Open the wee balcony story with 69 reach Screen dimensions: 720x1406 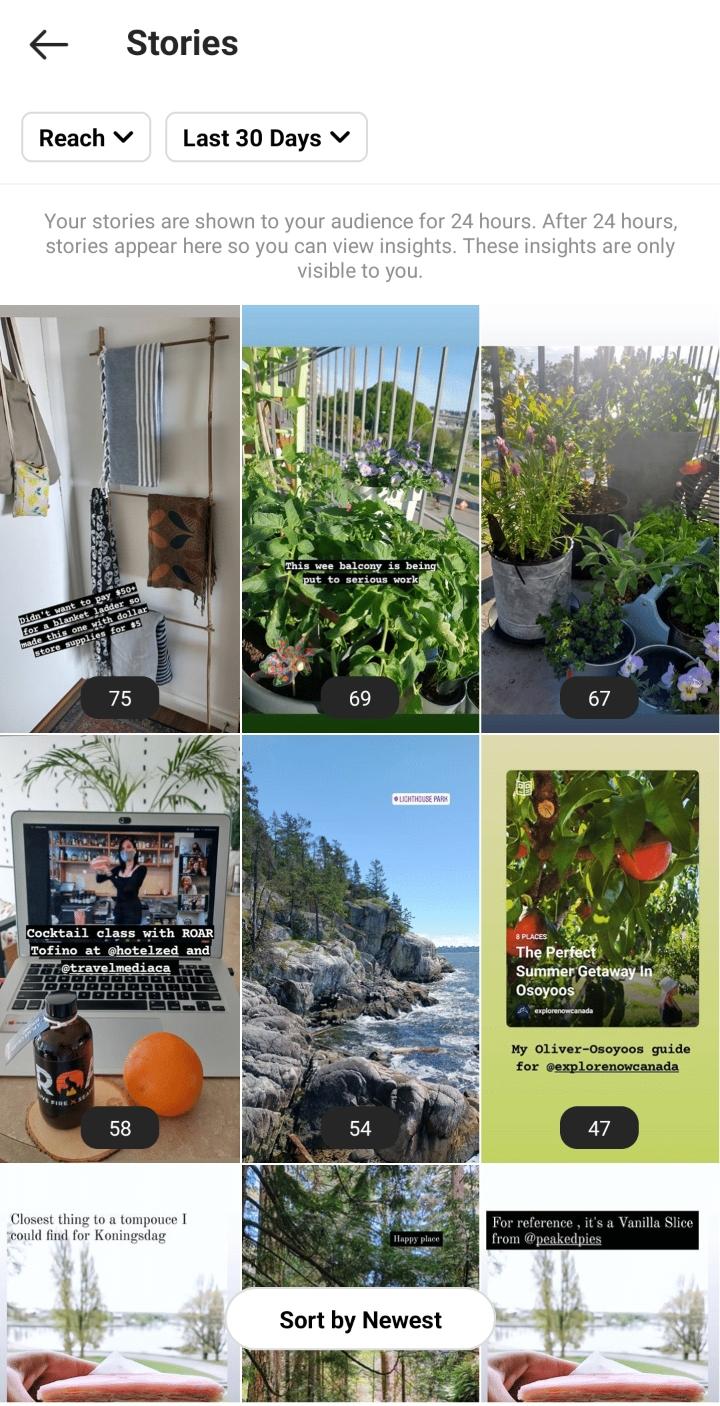360,520
